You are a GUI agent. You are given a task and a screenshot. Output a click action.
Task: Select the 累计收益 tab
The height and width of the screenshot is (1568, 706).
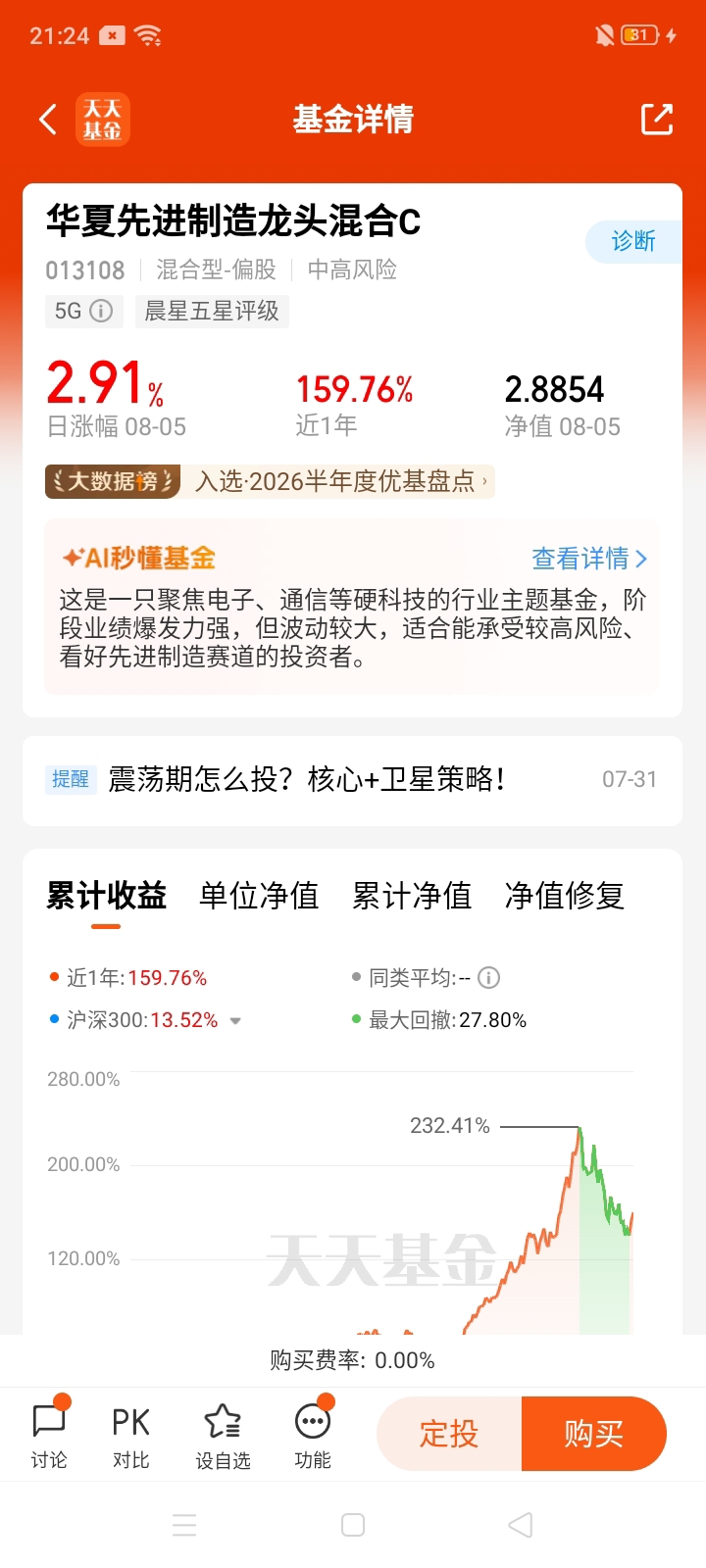point(106,896)
